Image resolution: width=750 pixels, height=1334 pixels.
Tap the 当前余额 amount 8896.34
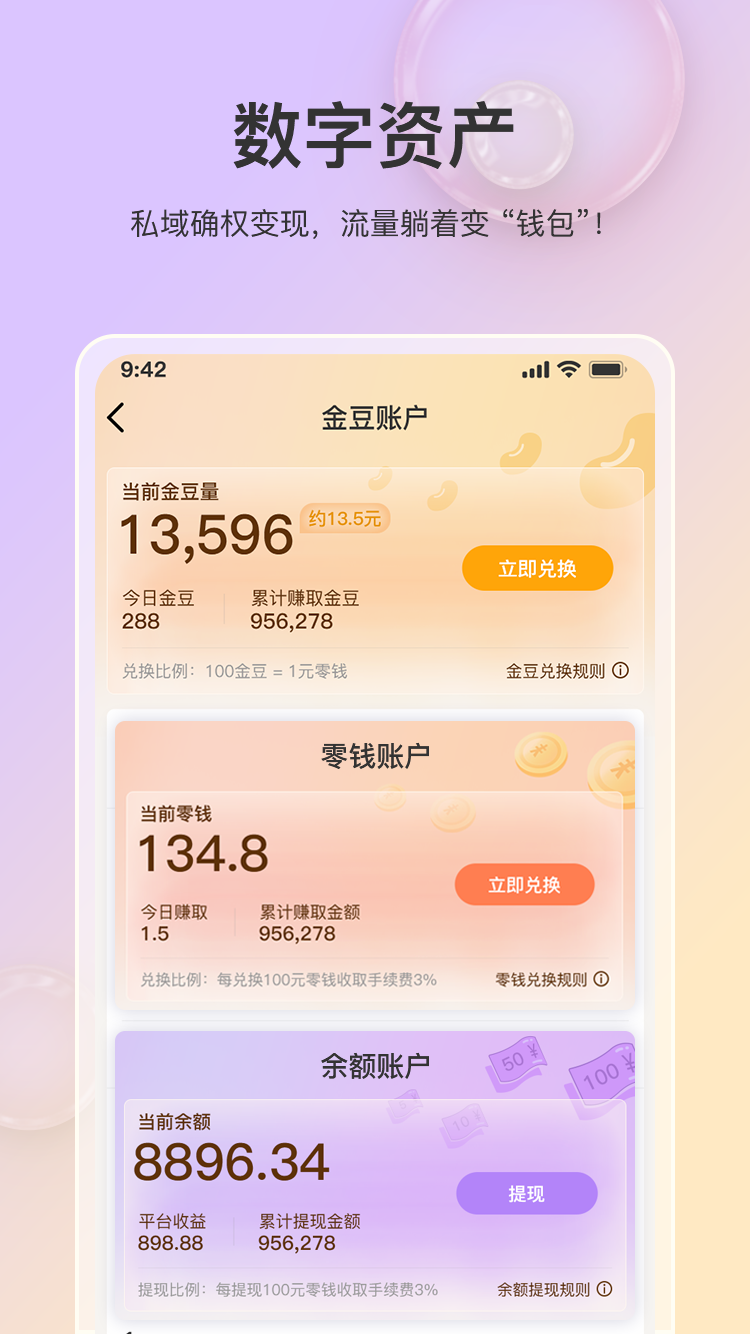[232, 1161]
